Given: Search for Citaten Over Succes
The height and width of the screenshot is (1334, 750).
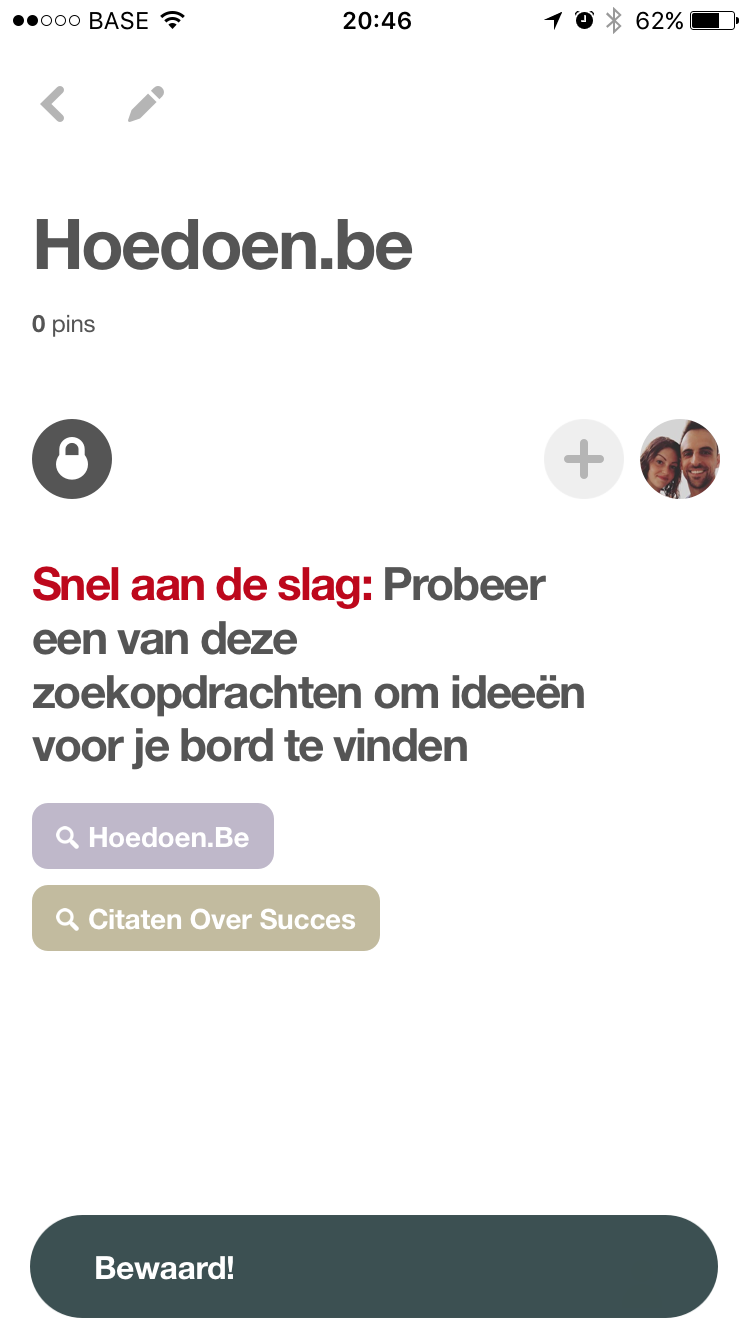Looking at the screenshot, I should 206,918.
